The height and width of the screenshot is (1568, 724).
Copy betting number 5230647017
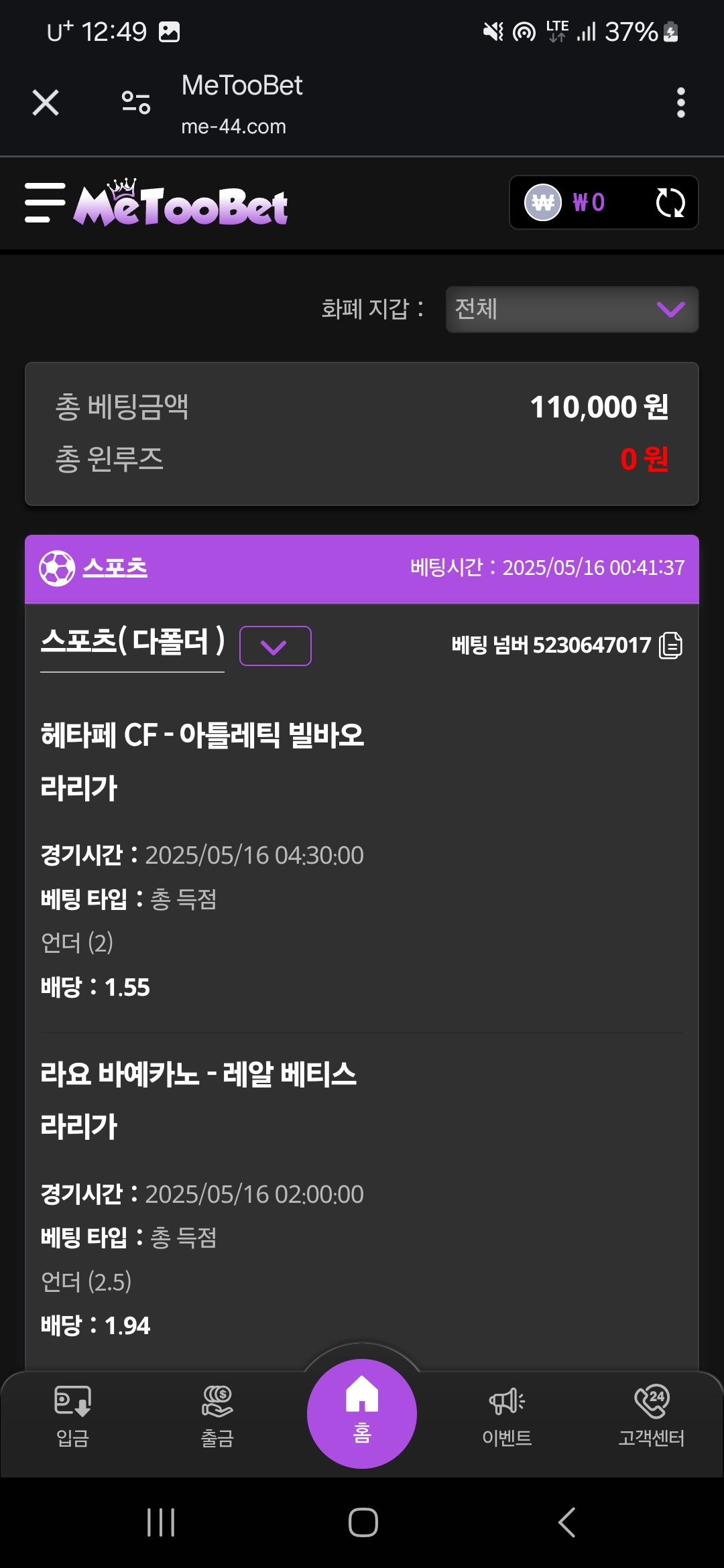670,645
